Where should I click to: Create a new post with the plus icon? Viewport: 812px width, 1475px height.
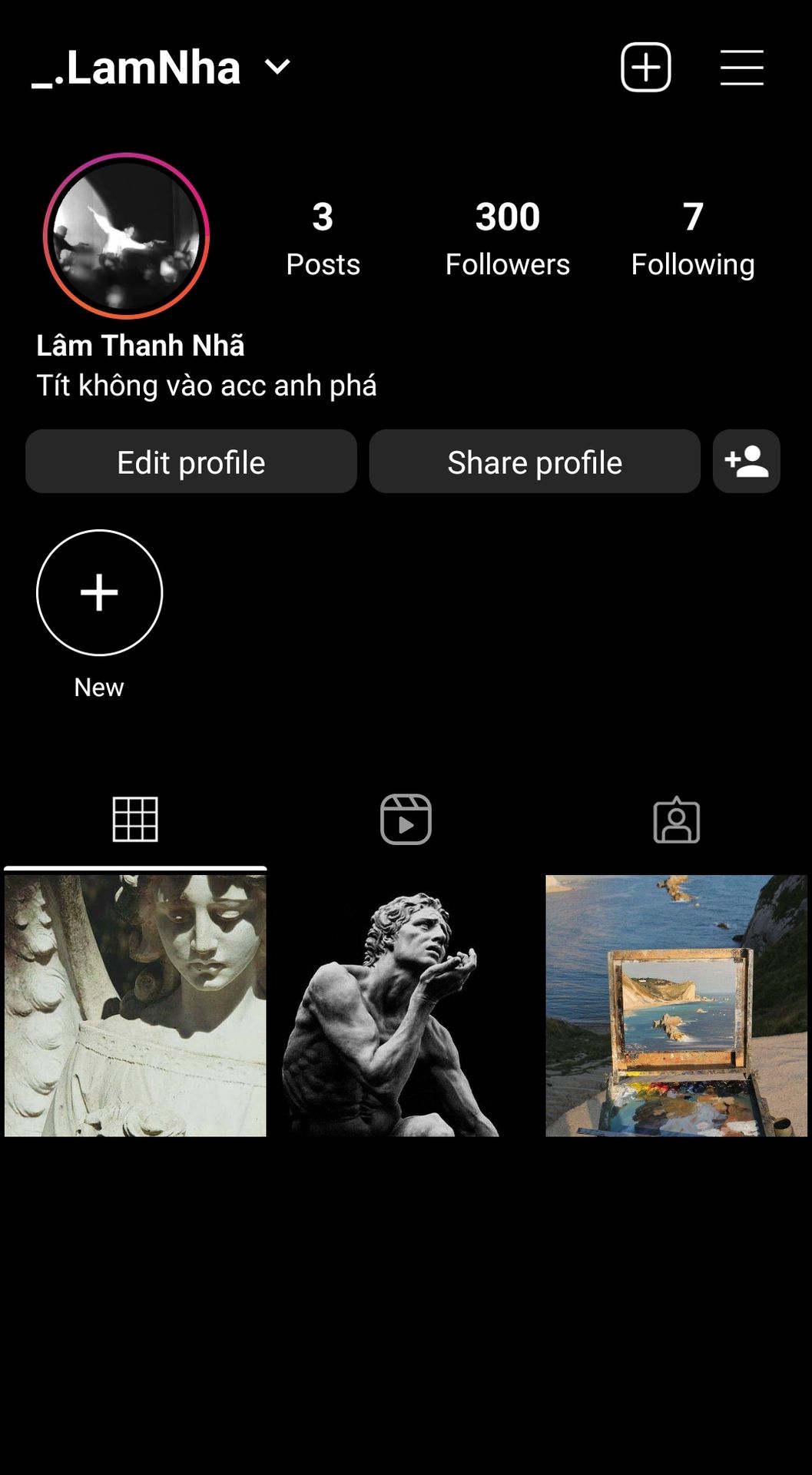coord(645,68)
